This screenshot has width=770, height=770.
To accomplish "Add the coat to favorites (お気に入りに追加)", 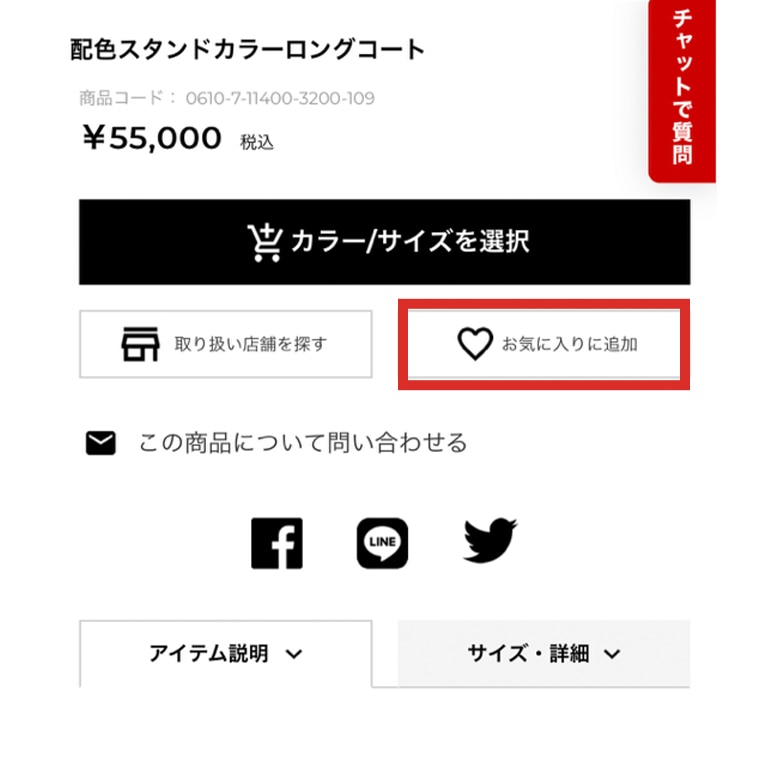I will point(545,344).
